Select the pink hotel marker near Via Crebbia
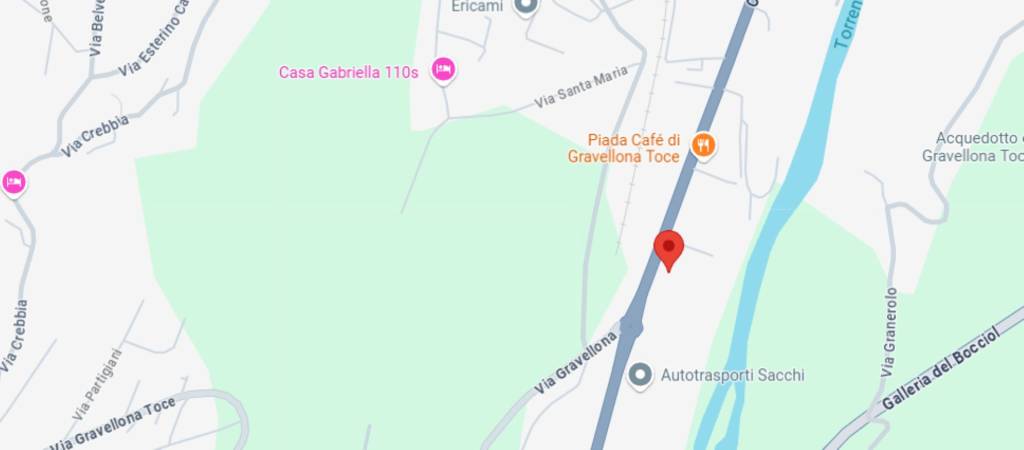Screen dimensions: 1024x450 click(13, 182)
